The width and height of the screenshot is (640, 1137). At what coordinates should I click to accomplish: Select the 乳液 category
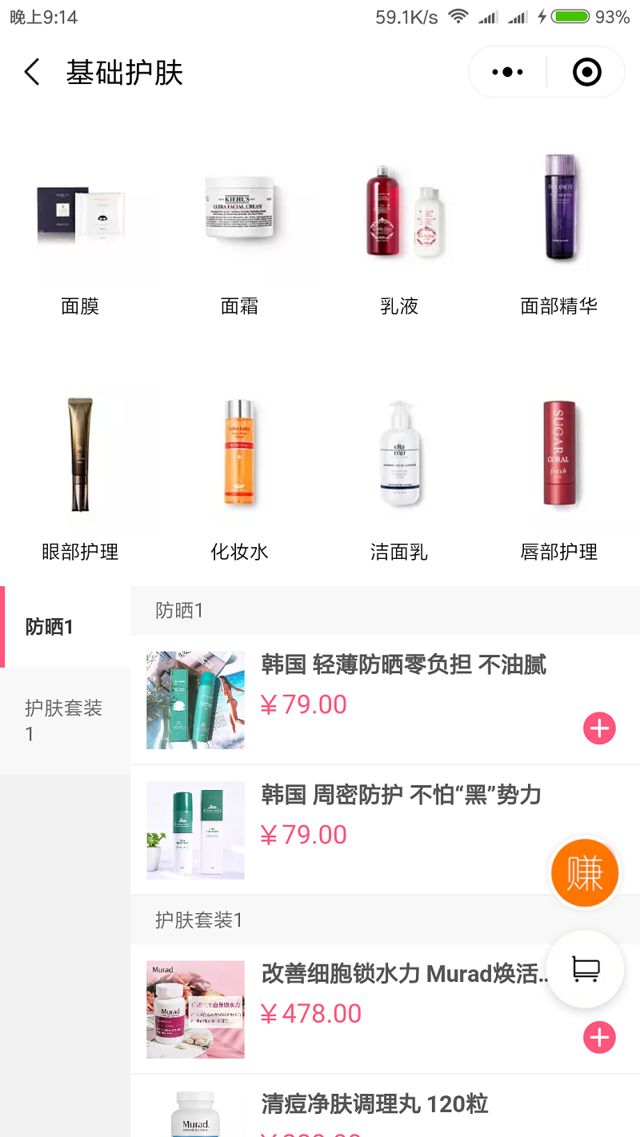(399, 232)
